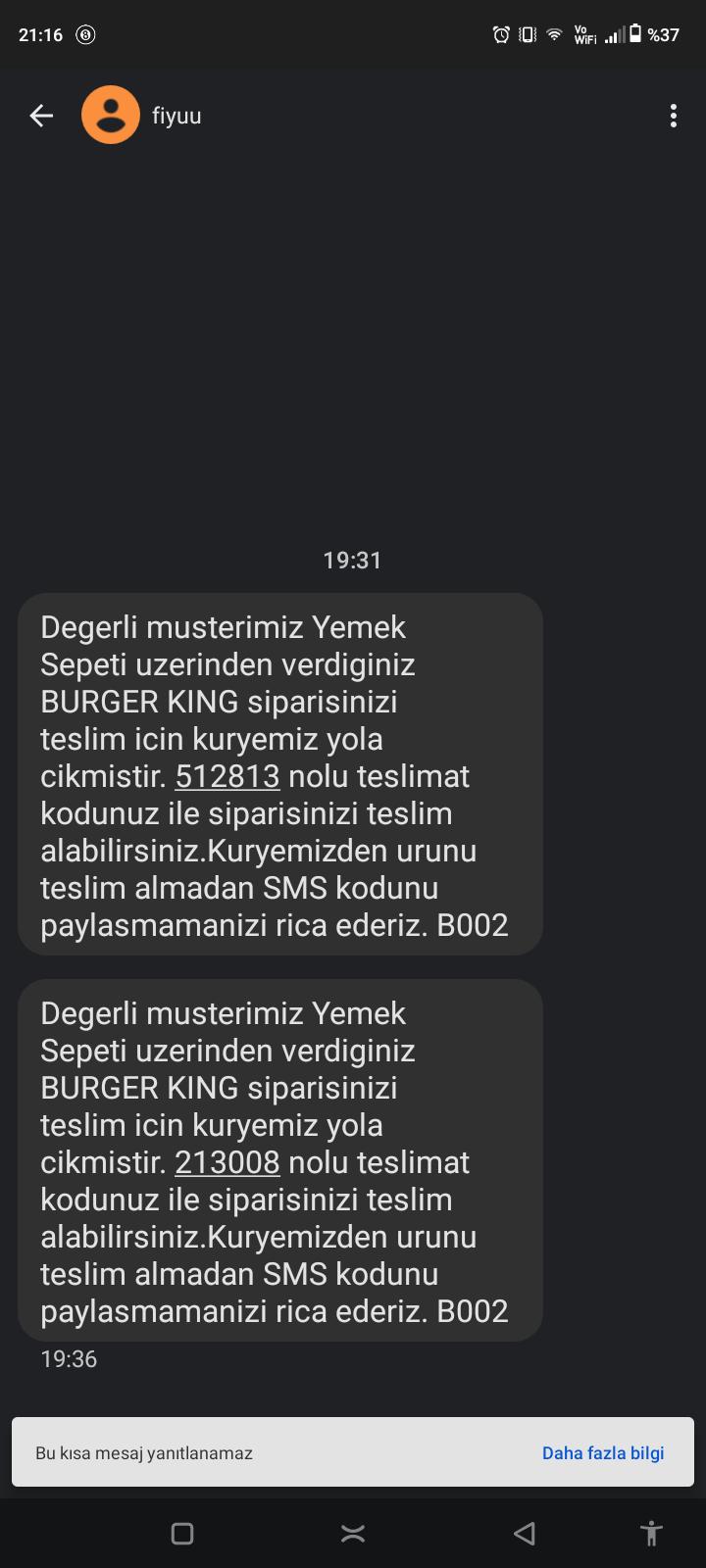
Task: Open the three-dot overflow menu
Action: (674, 116)
